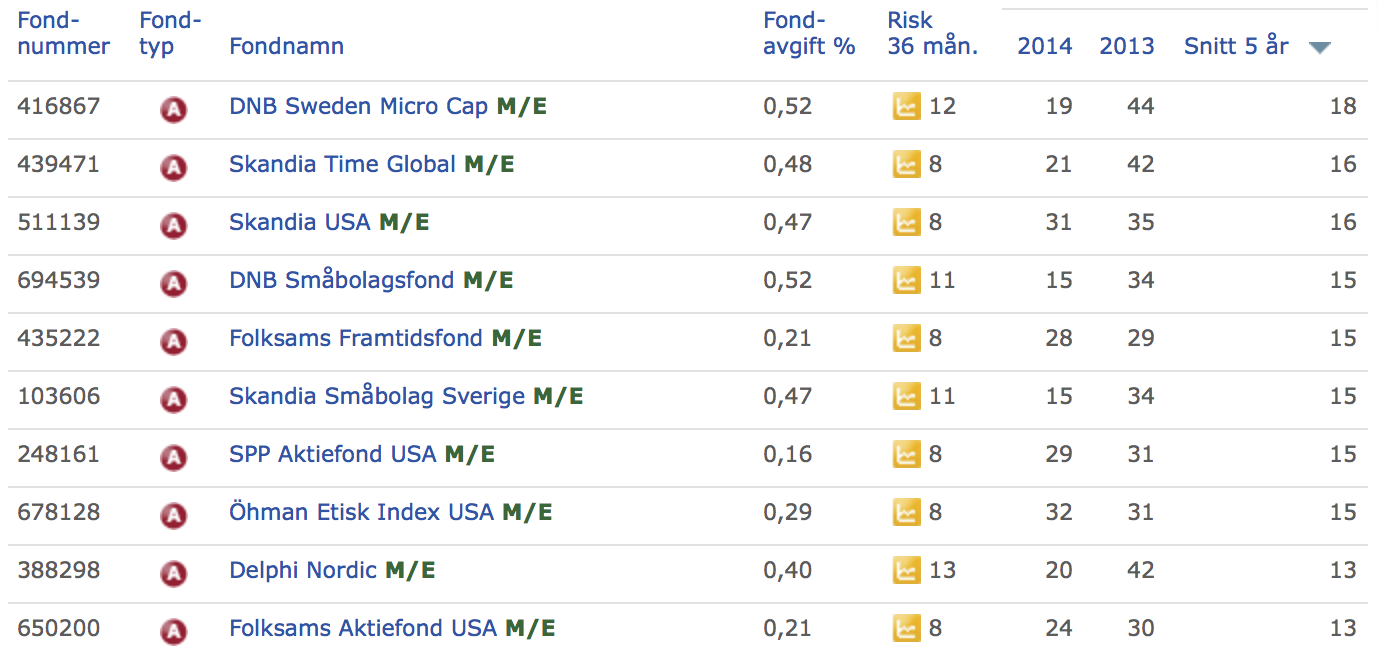Open Skandia Småbolag Sverige fund
The image size is (1378, 658).
click(x=376, y=396)
